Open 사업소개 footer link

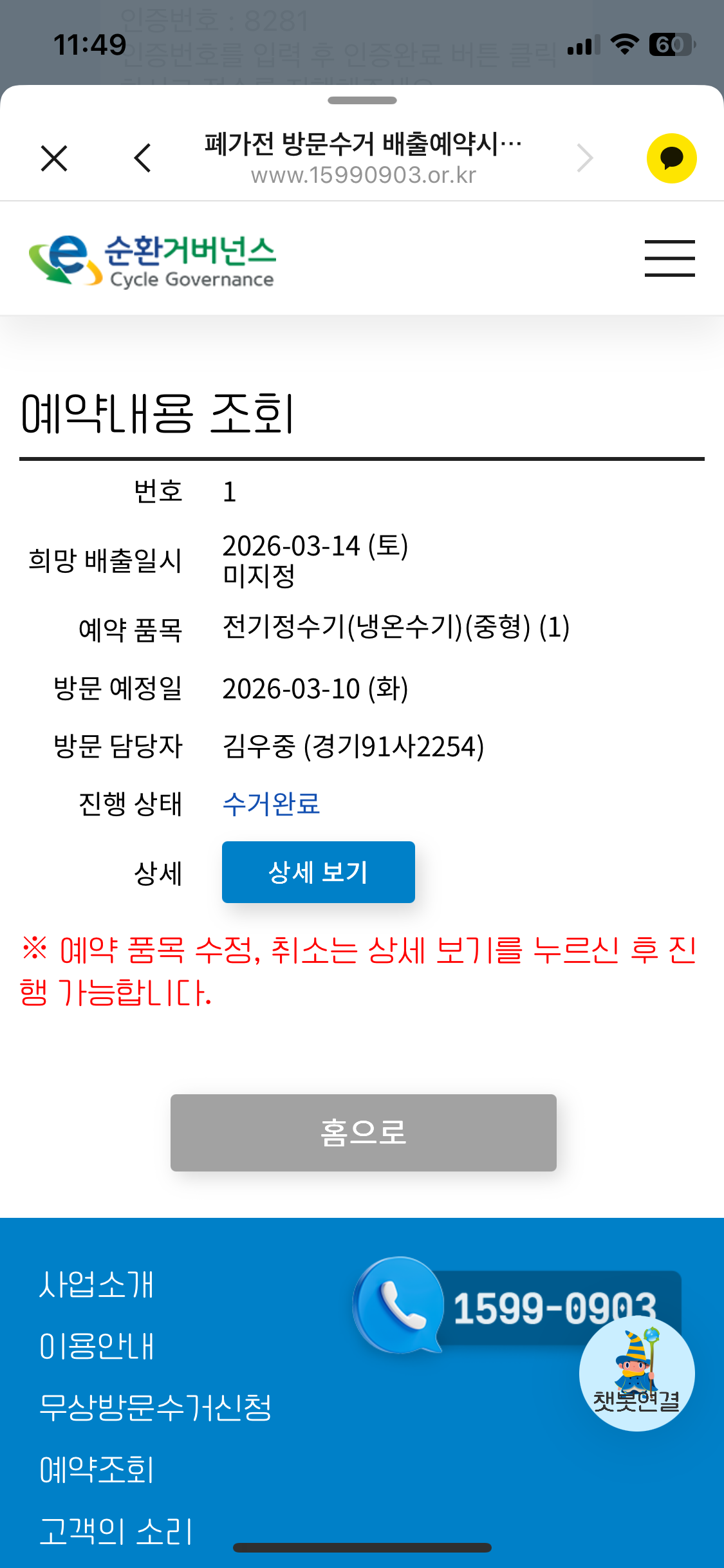click(97, 1285)
